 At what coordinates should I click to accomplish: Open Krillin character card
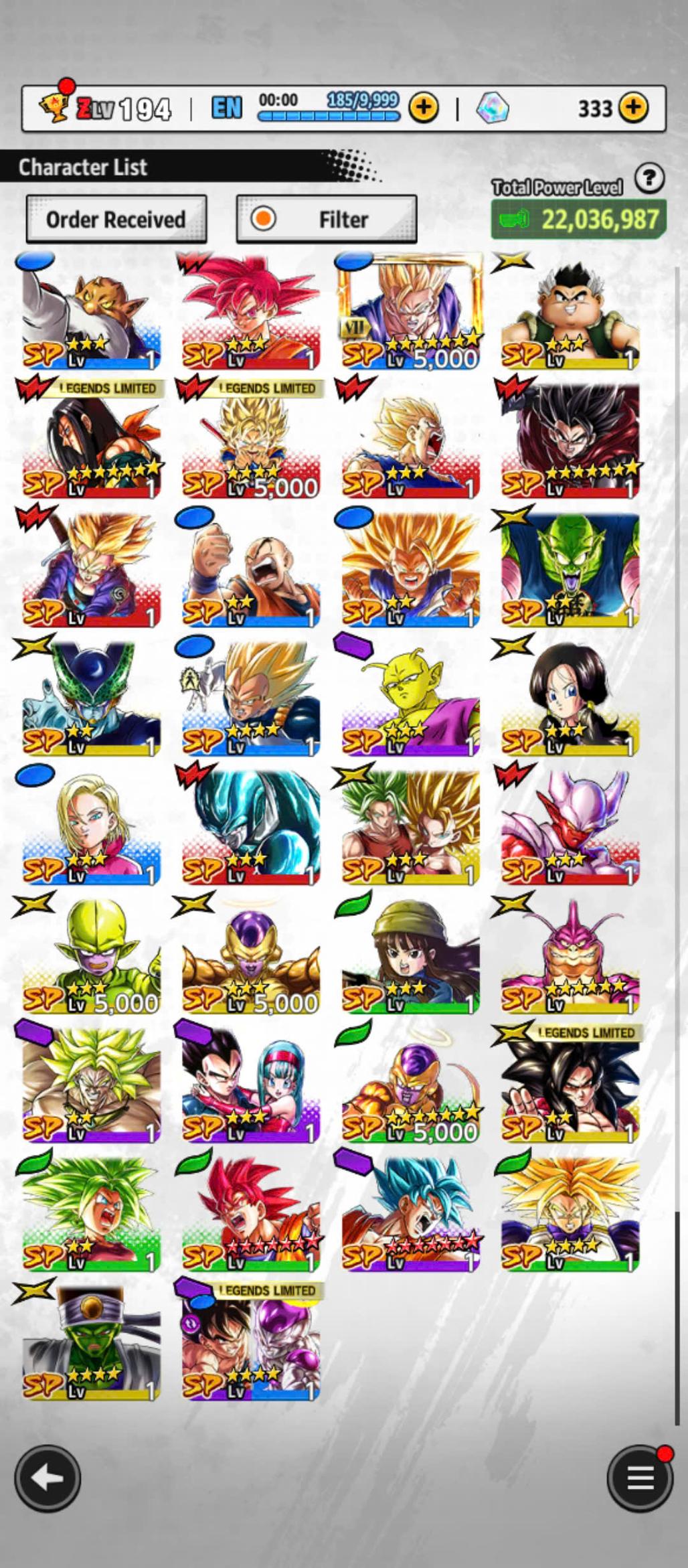coord(250,570)
